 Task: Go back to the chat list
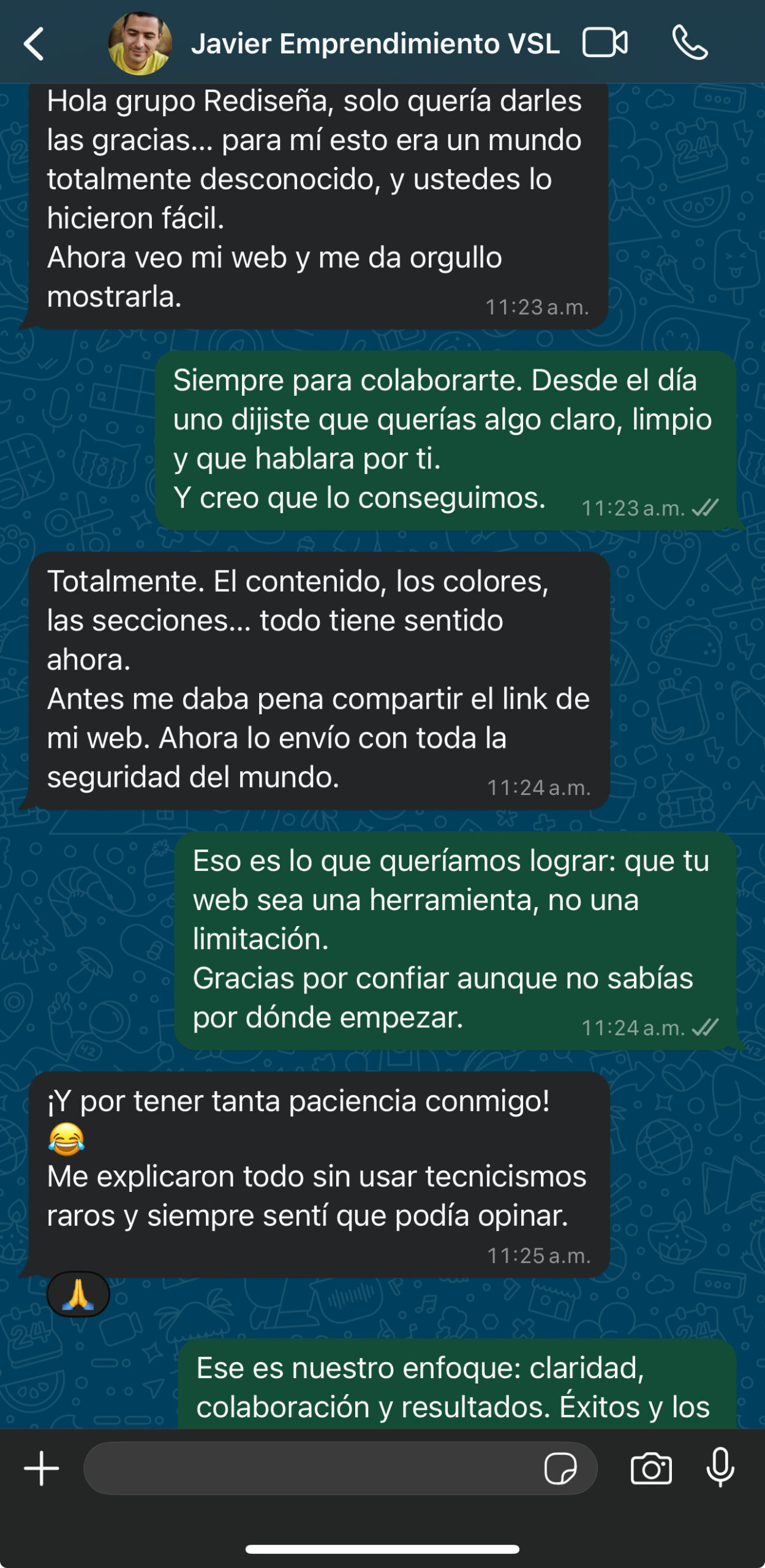coord(34,44)
